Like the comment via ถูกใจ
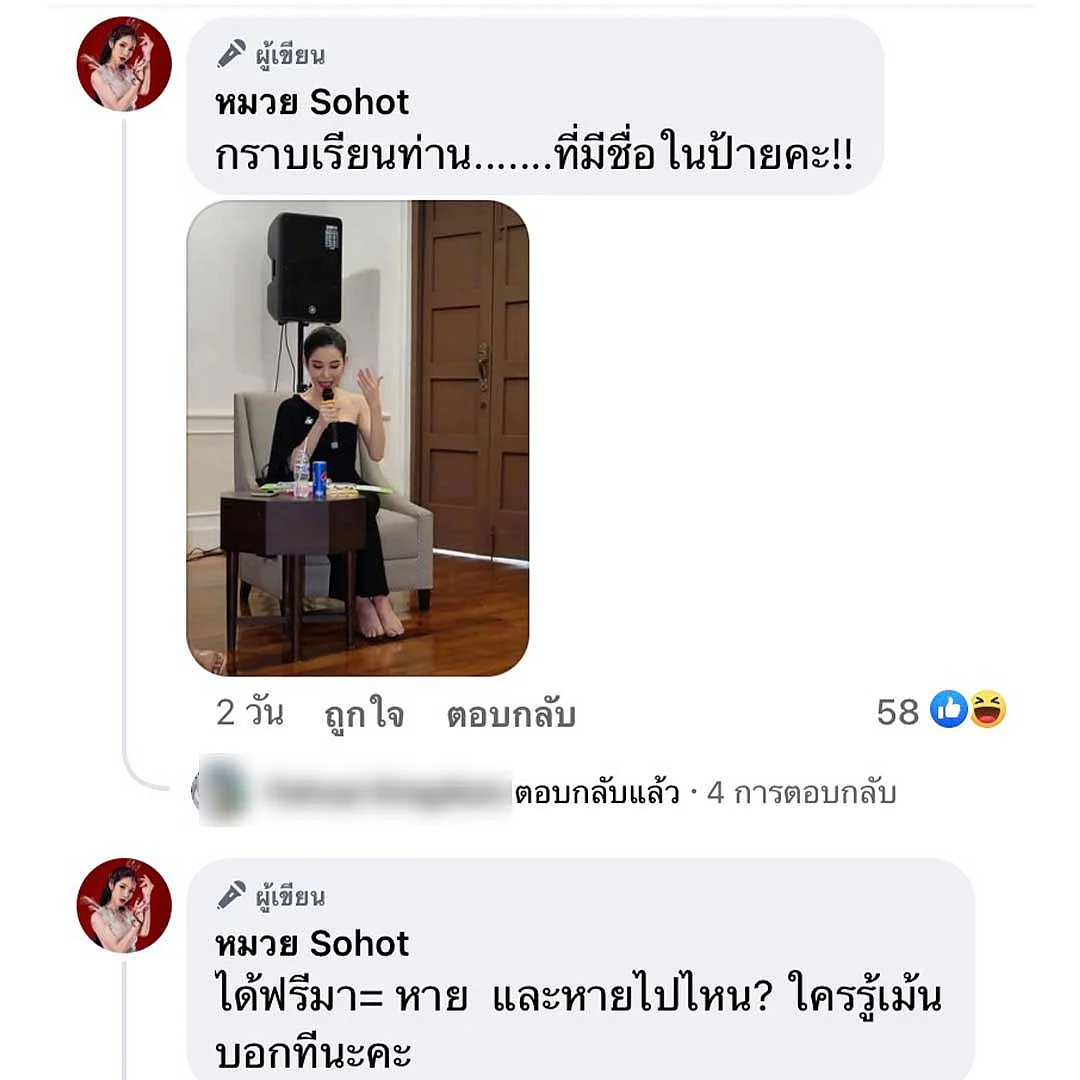Viewport: 1080px width, 1080px height. tap(364, 714)
